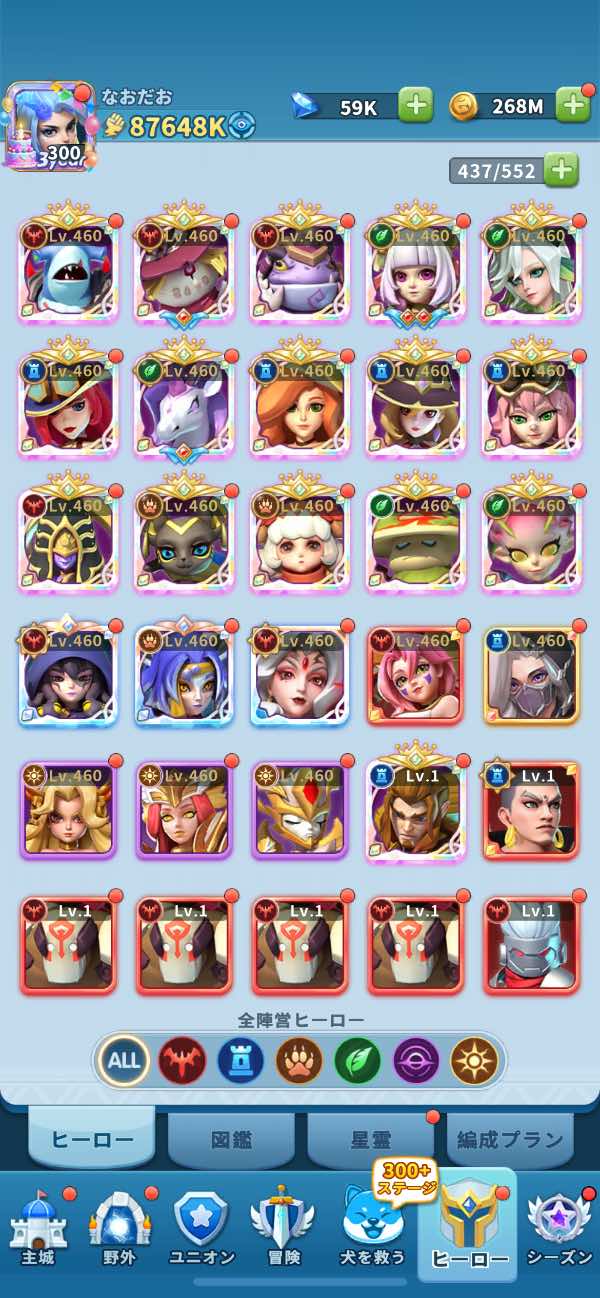Screen dimensions: 600x1298
Task: Add more gold coins with the plus button
Action: click(573, 105)
